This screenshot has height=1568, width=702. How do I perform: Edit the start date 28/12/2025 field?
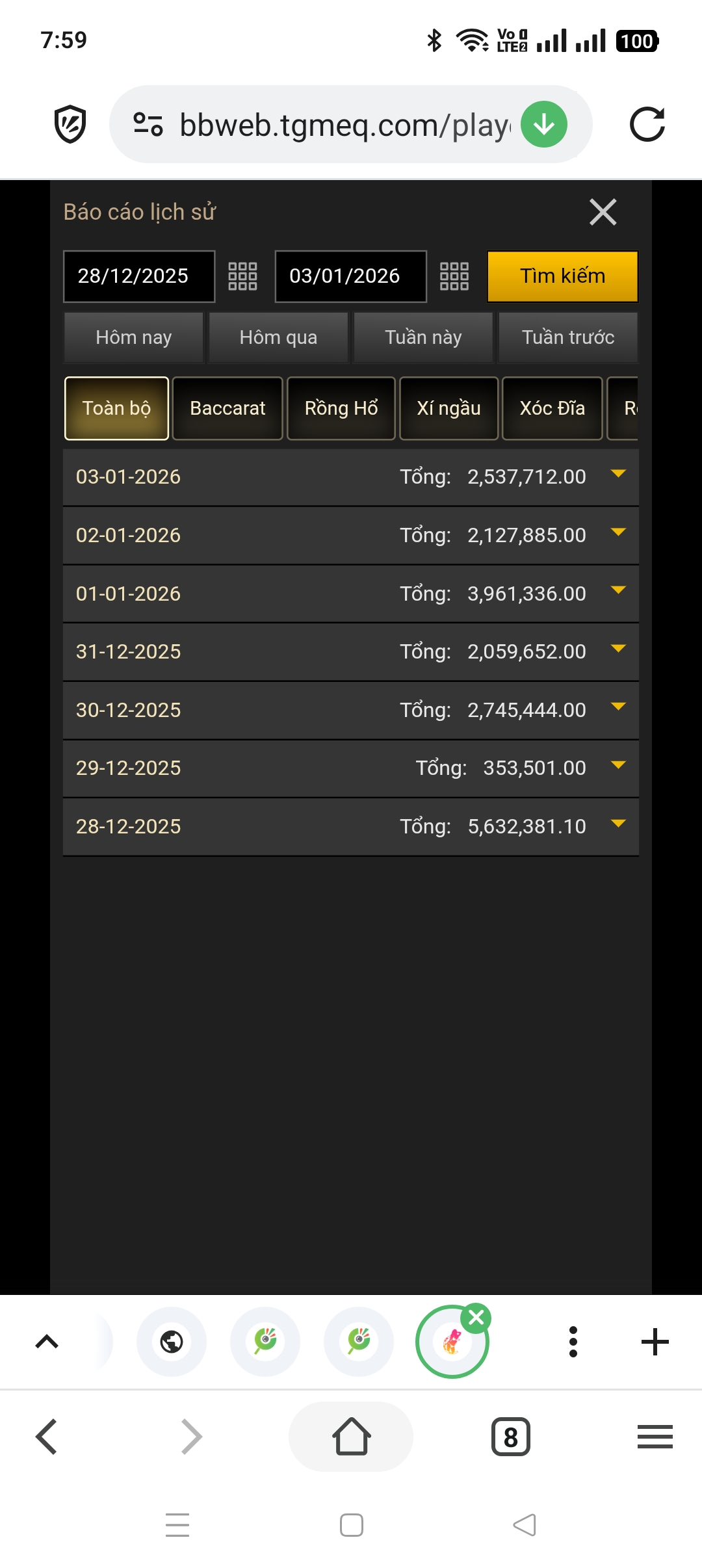(x=138, y=276)
